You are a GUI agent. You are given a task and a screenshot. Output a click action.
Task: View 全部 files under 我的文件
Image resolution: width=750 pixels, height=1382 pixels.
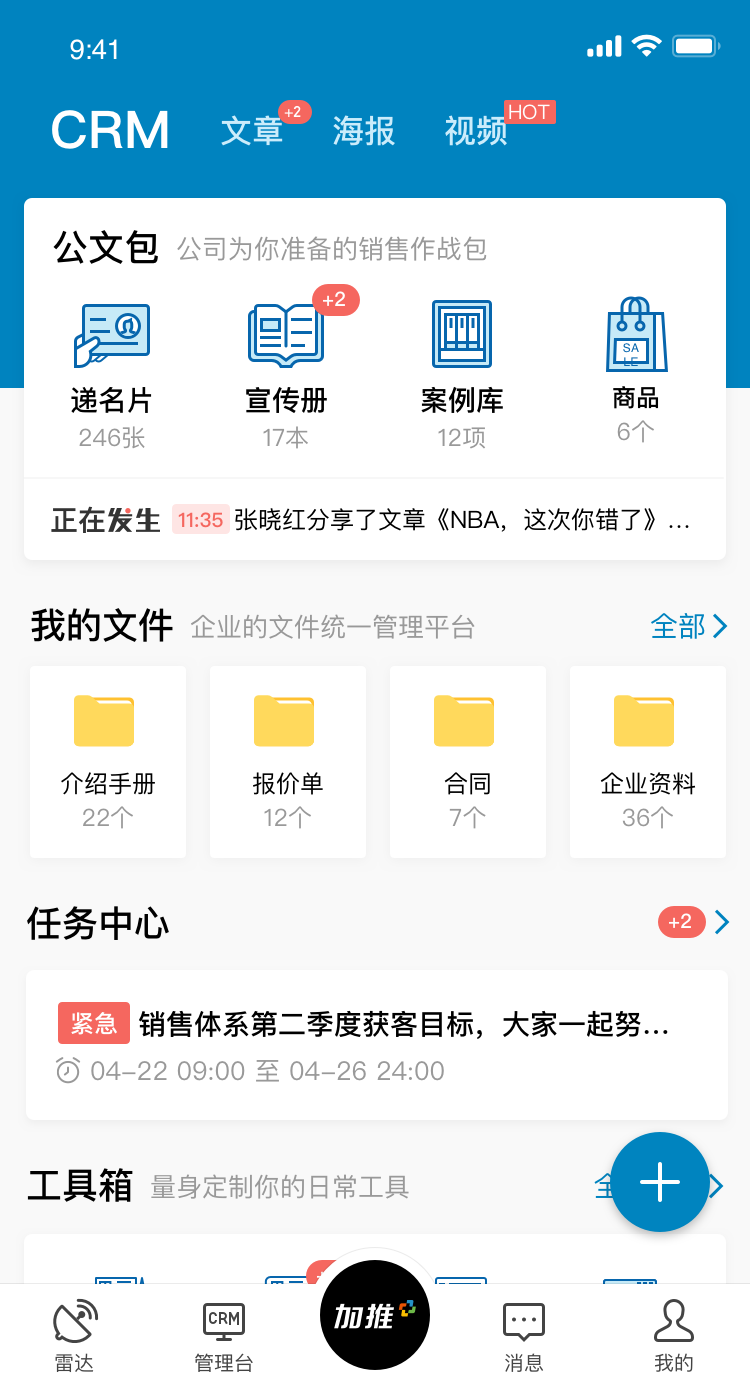click(689, 626)
